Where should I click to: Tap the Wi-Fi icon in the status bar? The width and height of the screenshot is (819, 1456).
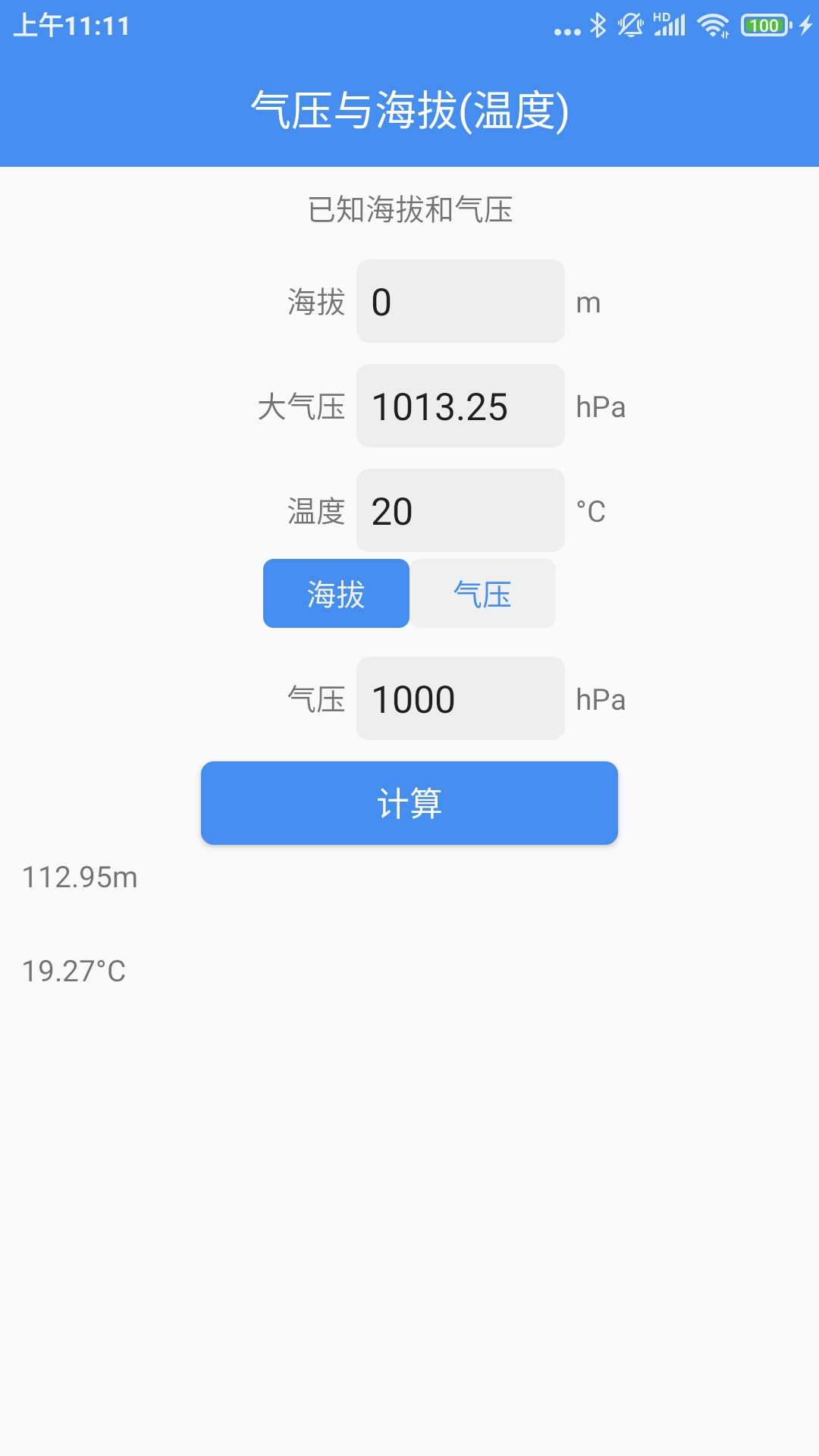713,25
